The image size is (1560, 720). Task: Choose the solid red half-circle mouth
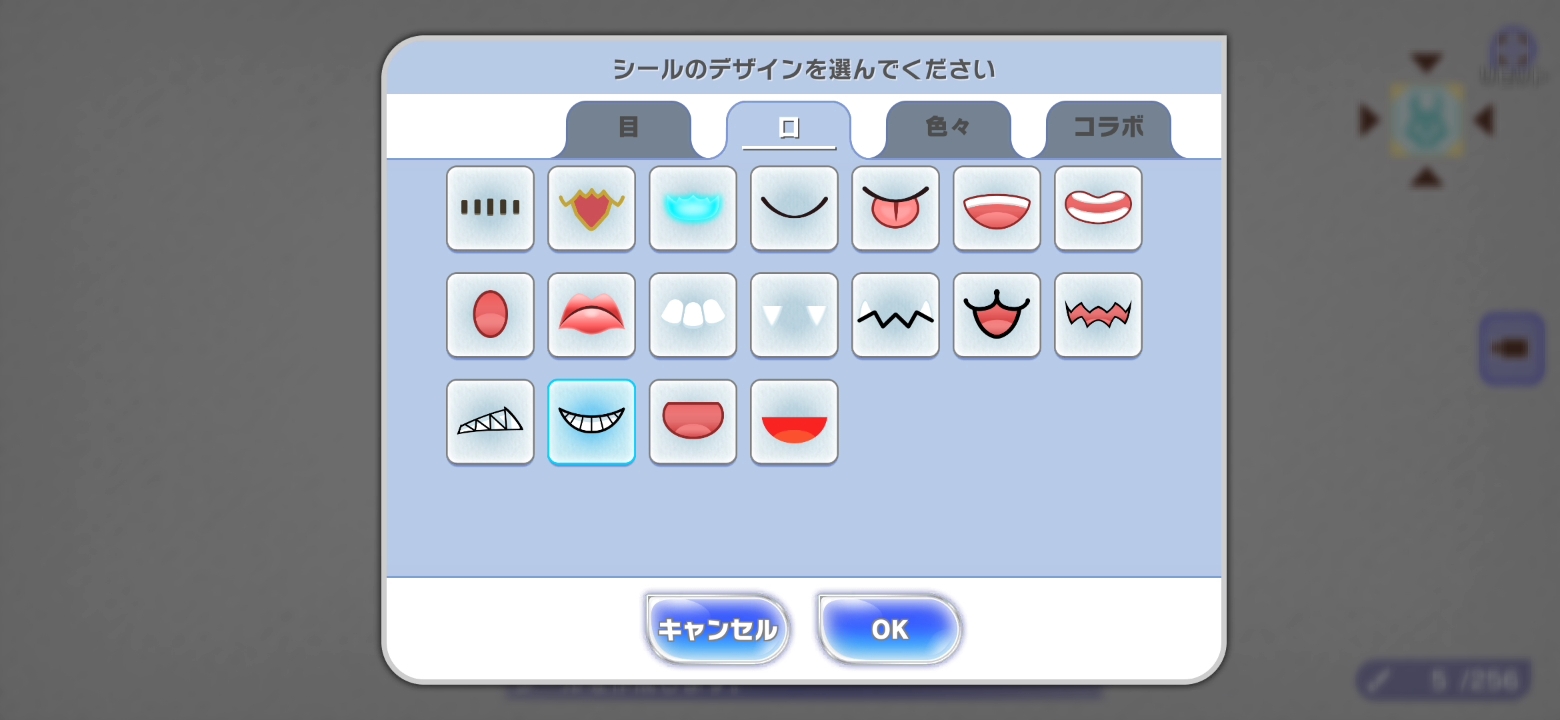coord(794,422)
